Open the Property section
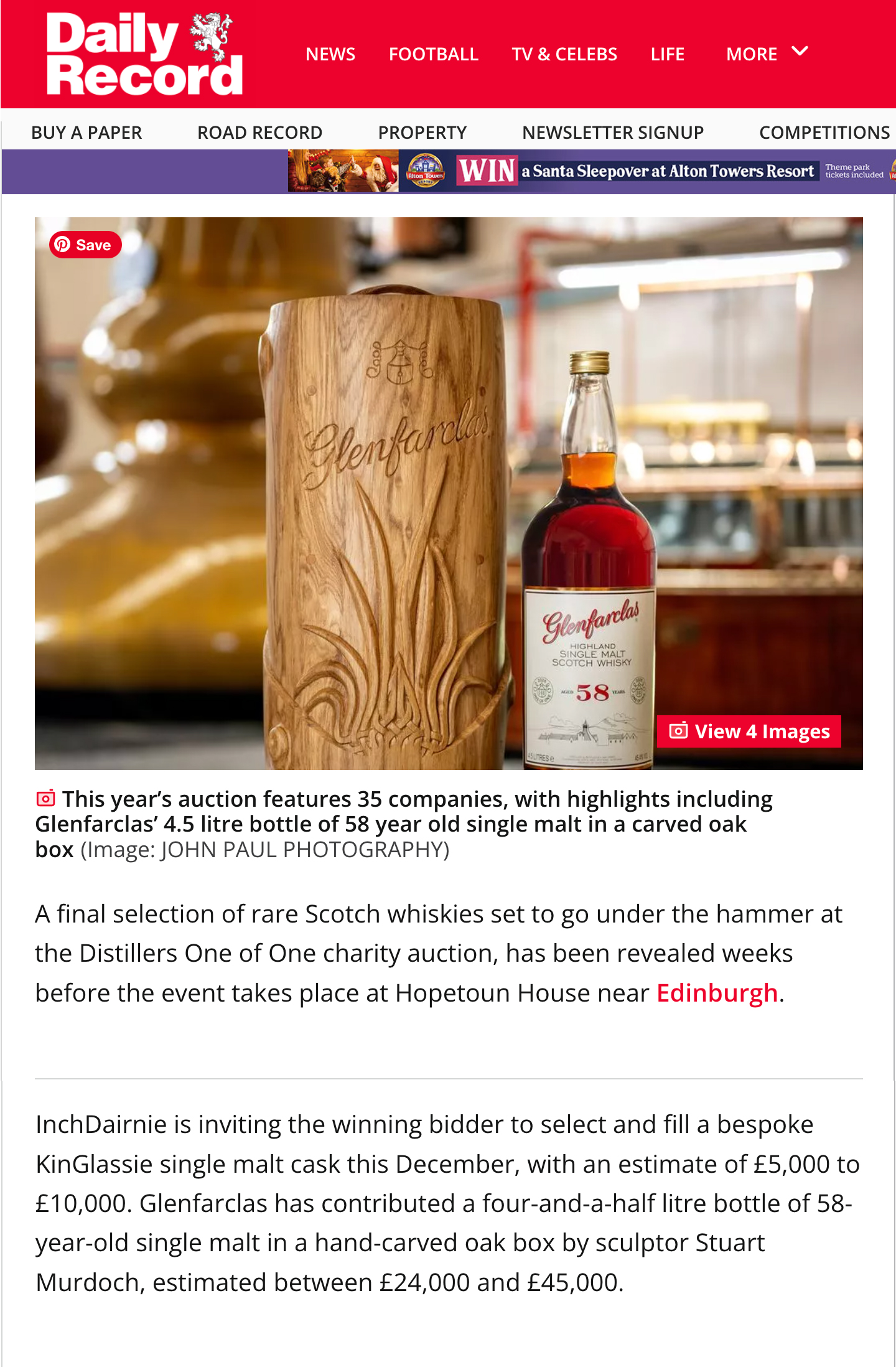This screenshot has width=896, height=1367. click(x=422, y=133)
